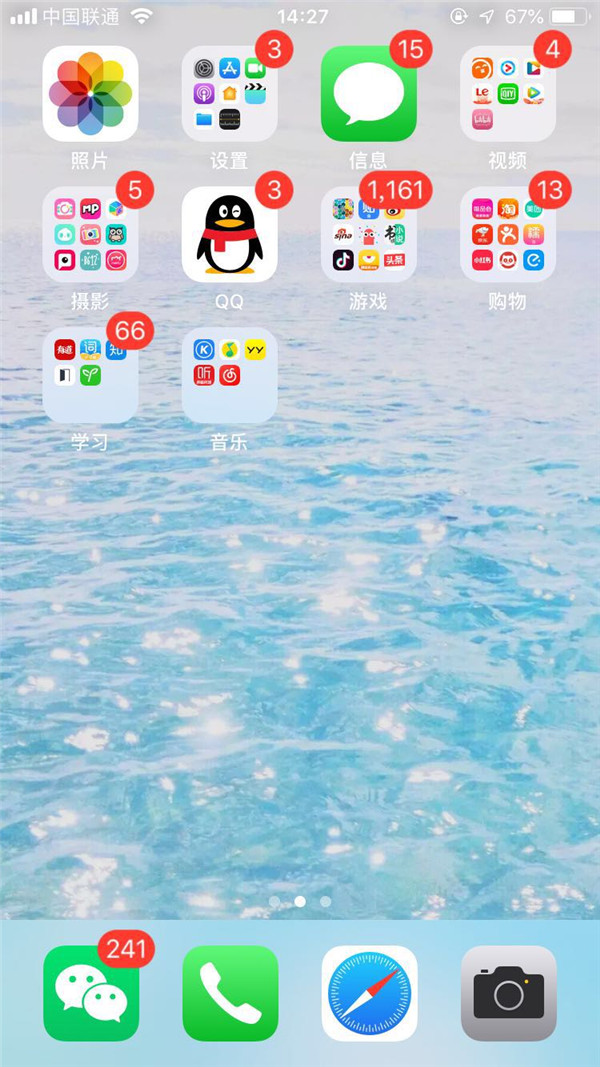The height and width of the screenshot is (1067, 600).
Task: Open the 音乐 music folder
Action: click(229, 375)
